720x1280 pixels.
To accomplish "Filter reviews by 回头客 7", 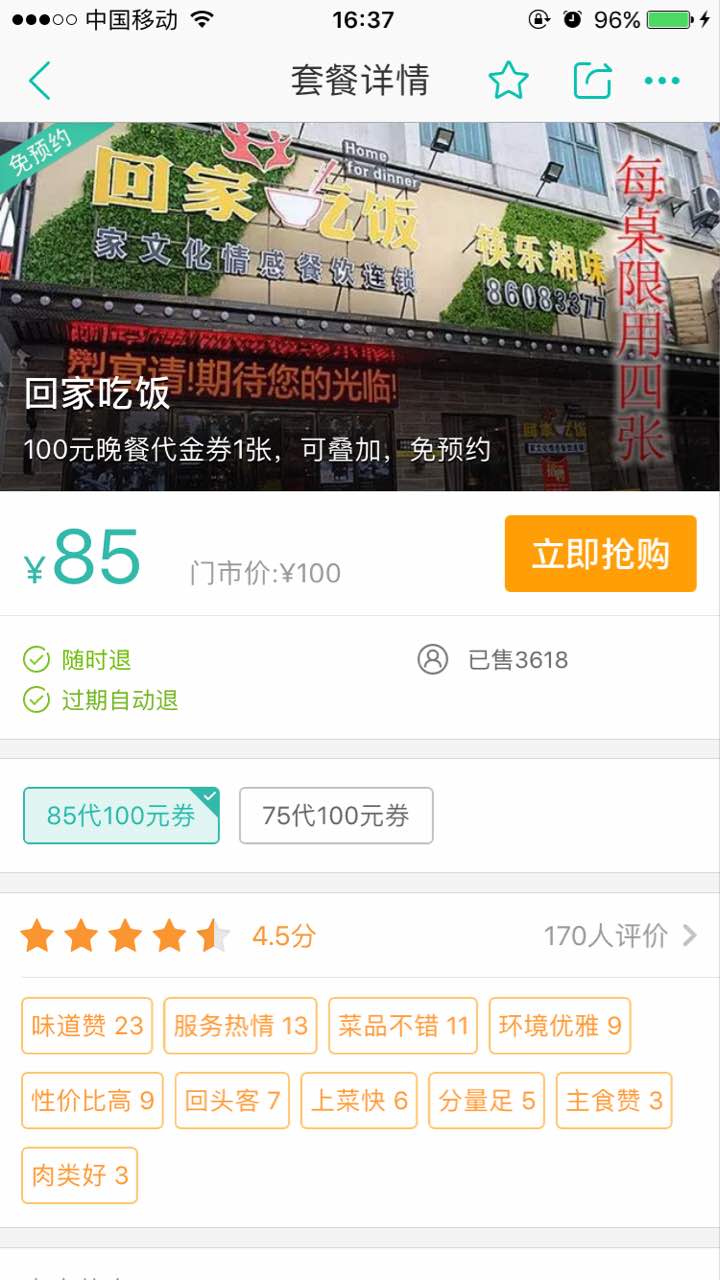I will 232,1101.
